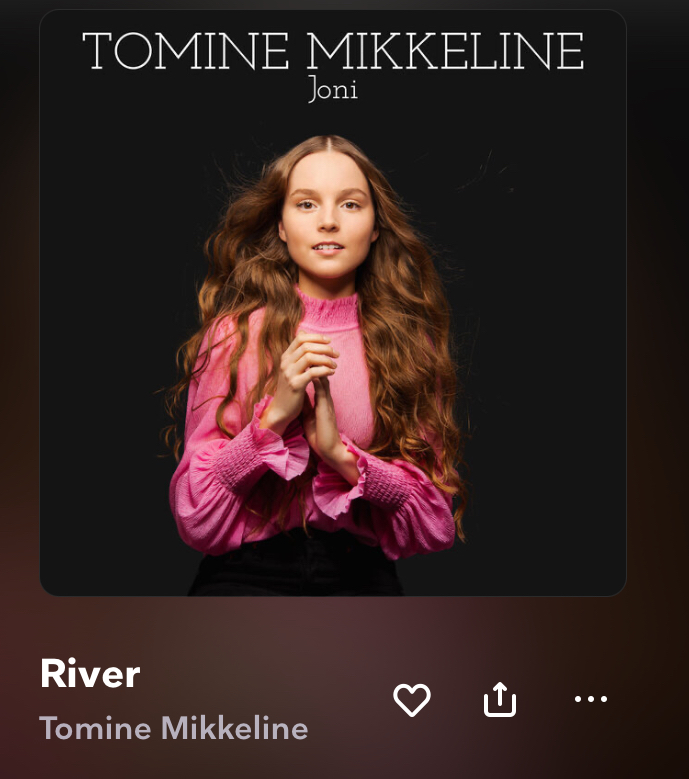
Task: Open the three-dot overflow menu
Action: point(591,699)
